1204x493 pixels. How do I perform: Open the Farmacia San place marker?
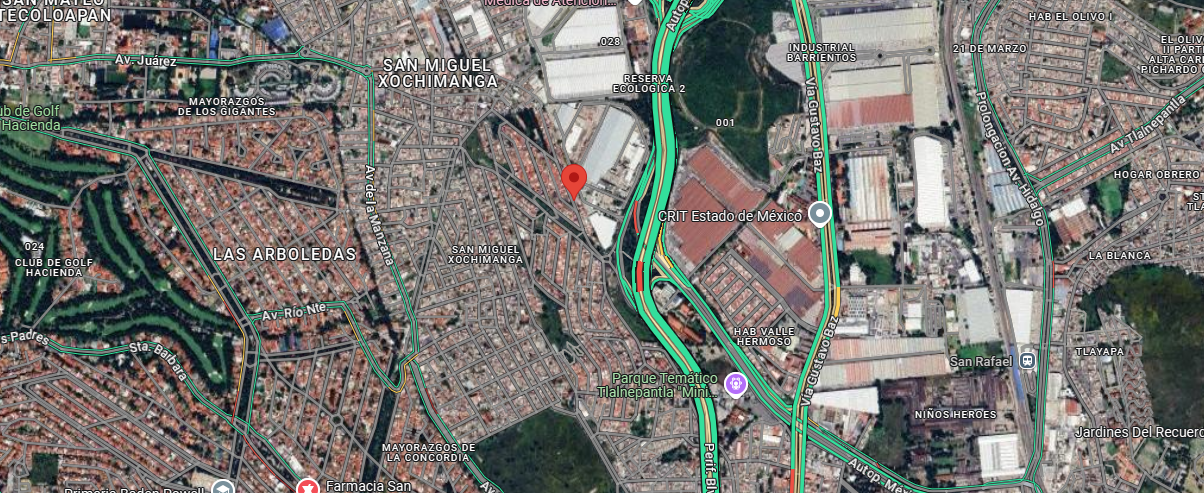coord(308,487)
